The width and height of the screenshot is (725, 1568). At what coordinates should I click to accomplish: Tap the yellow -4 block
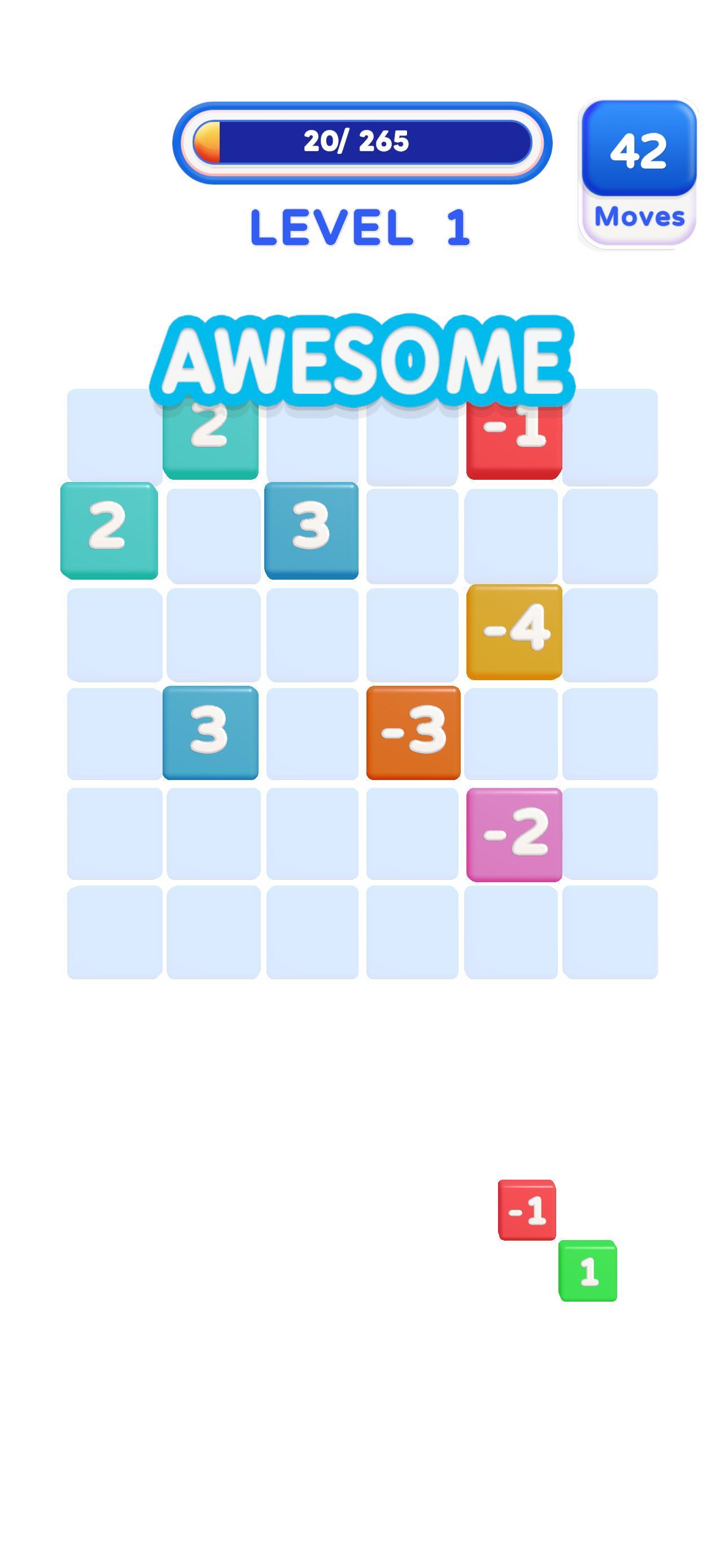514,630
